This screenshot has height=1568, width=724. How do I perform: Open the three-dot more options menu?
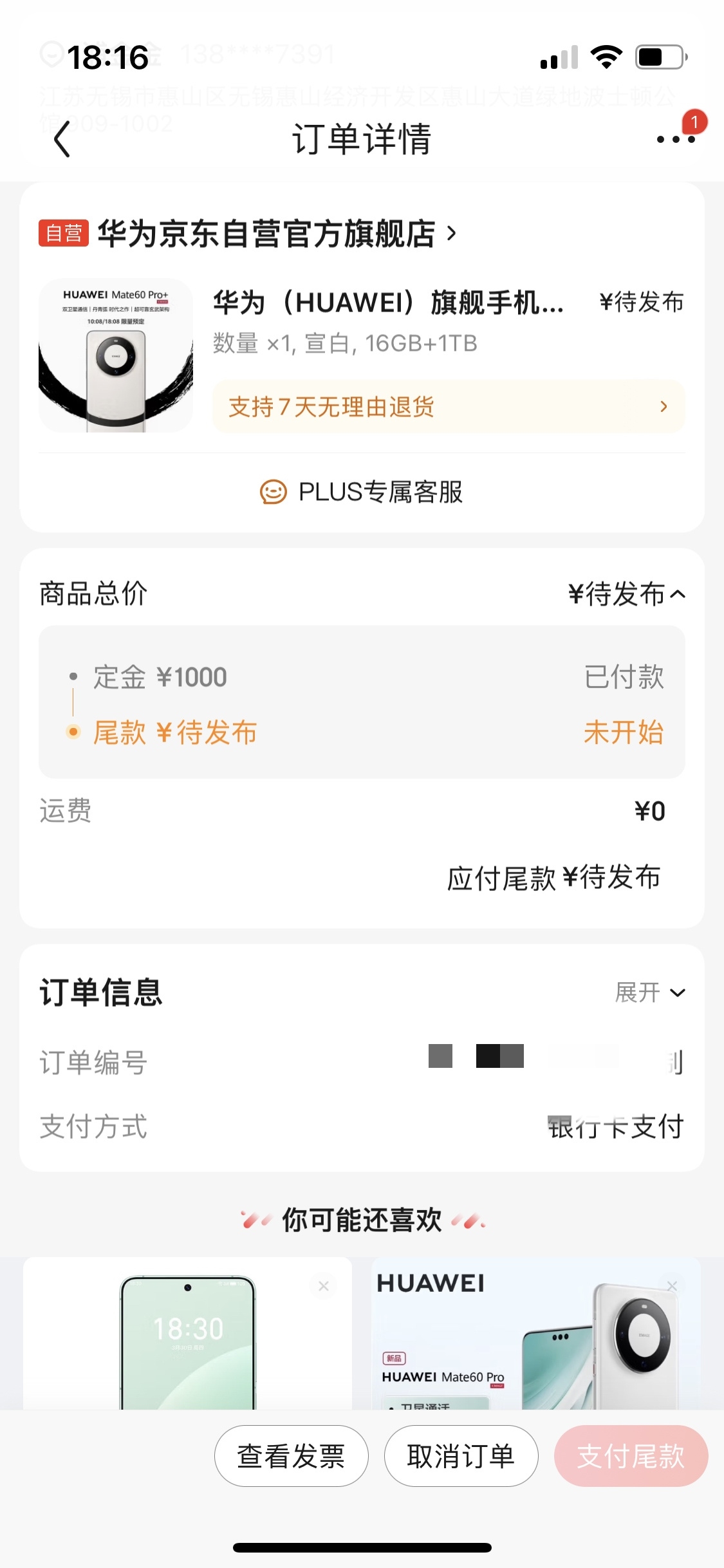(675, 139)
